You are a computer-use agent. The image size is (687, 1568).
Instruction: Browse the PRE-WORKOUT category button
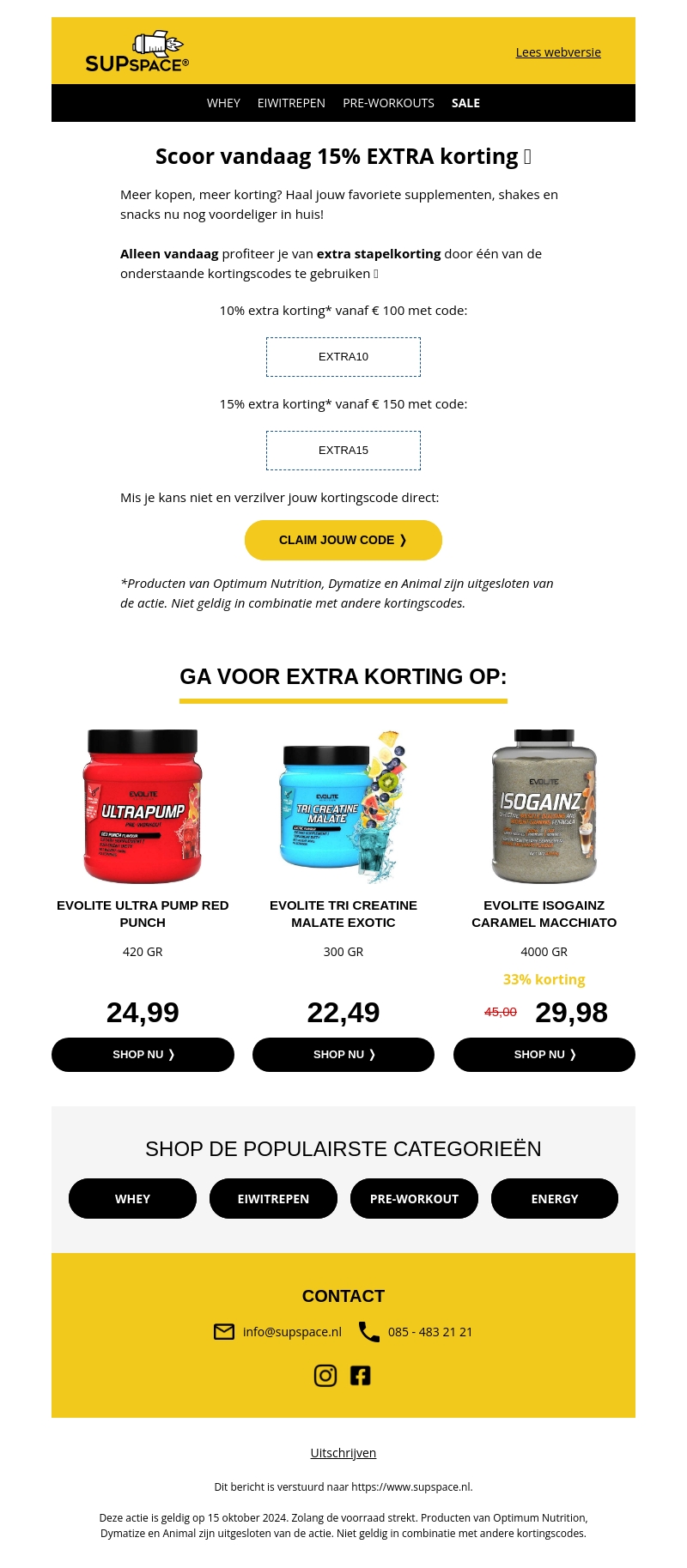(414, 1198)
